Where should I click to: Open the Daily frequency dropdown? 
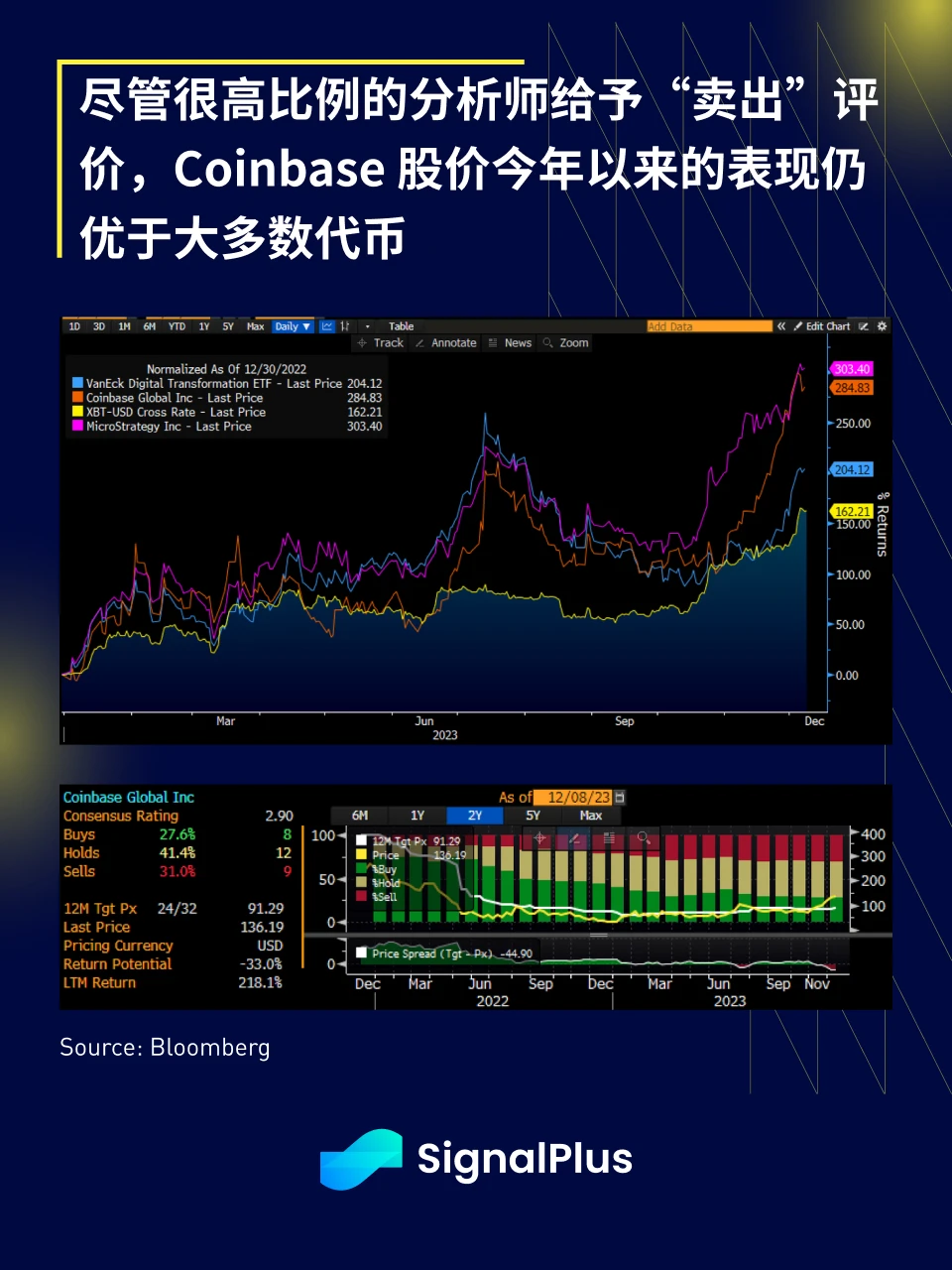tap(291, 325)
